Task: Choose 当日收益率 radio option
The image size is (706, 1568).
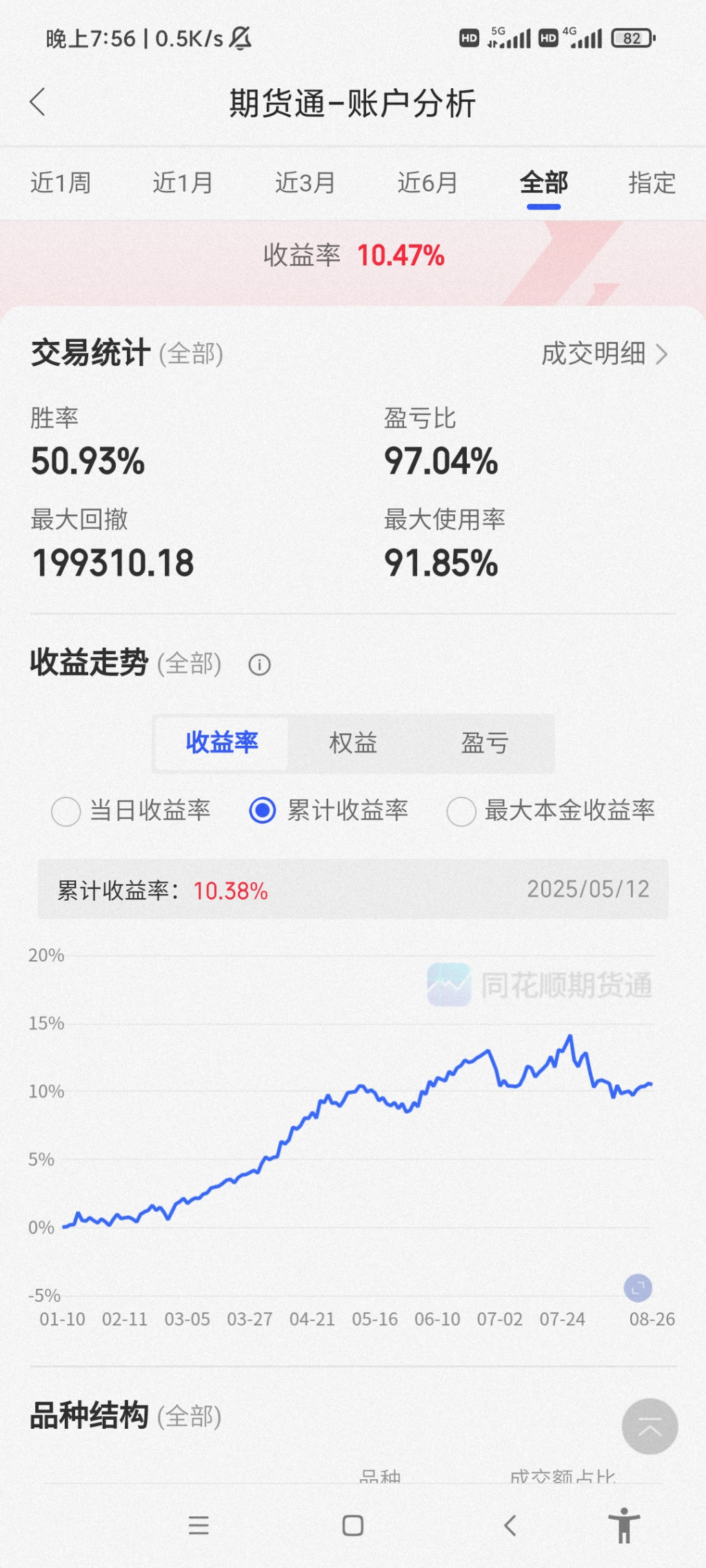Action: click(x=66, y=811)
